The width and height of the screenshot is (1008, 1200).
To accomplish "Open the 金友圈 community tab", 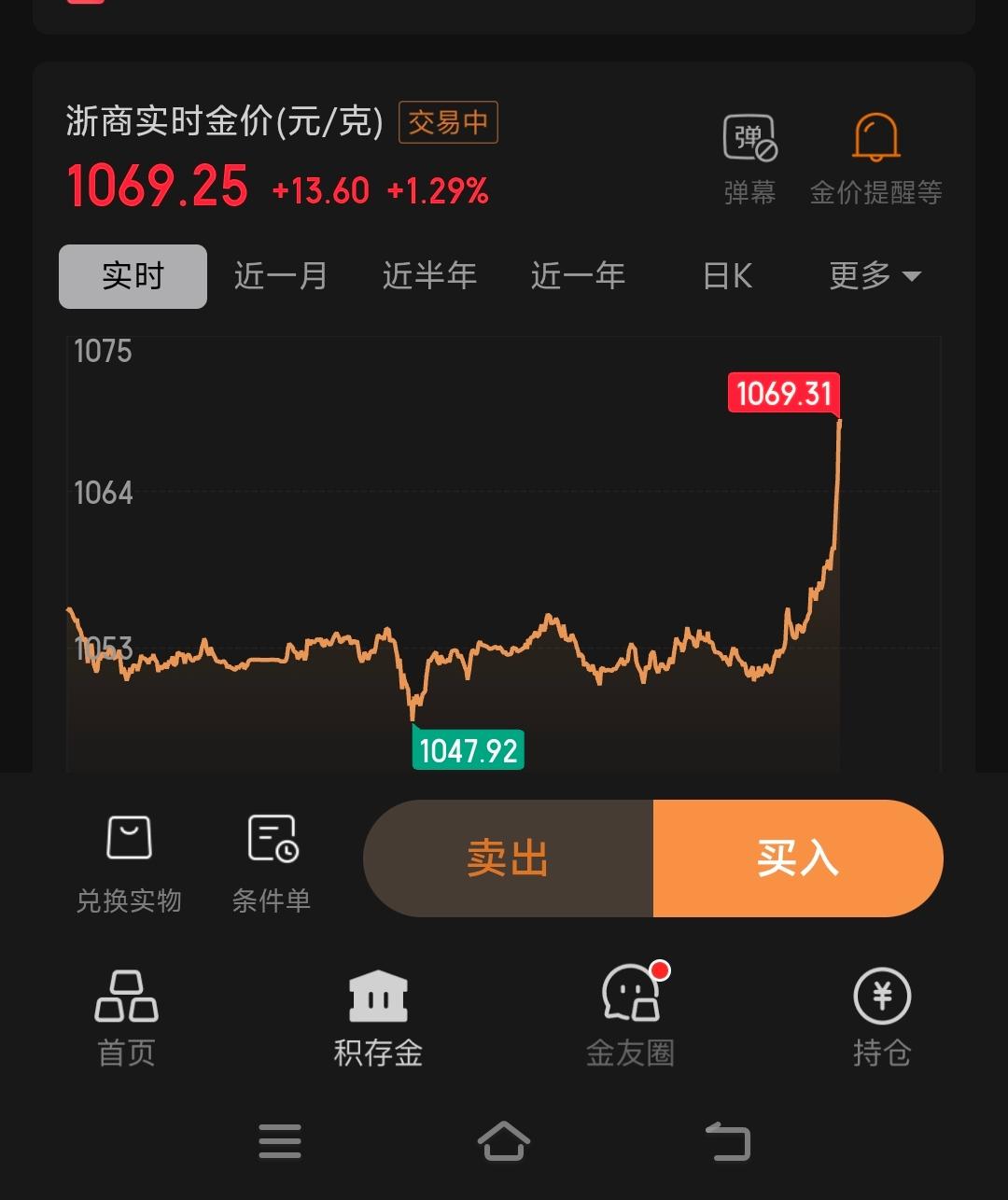I will click(630, 1017).
